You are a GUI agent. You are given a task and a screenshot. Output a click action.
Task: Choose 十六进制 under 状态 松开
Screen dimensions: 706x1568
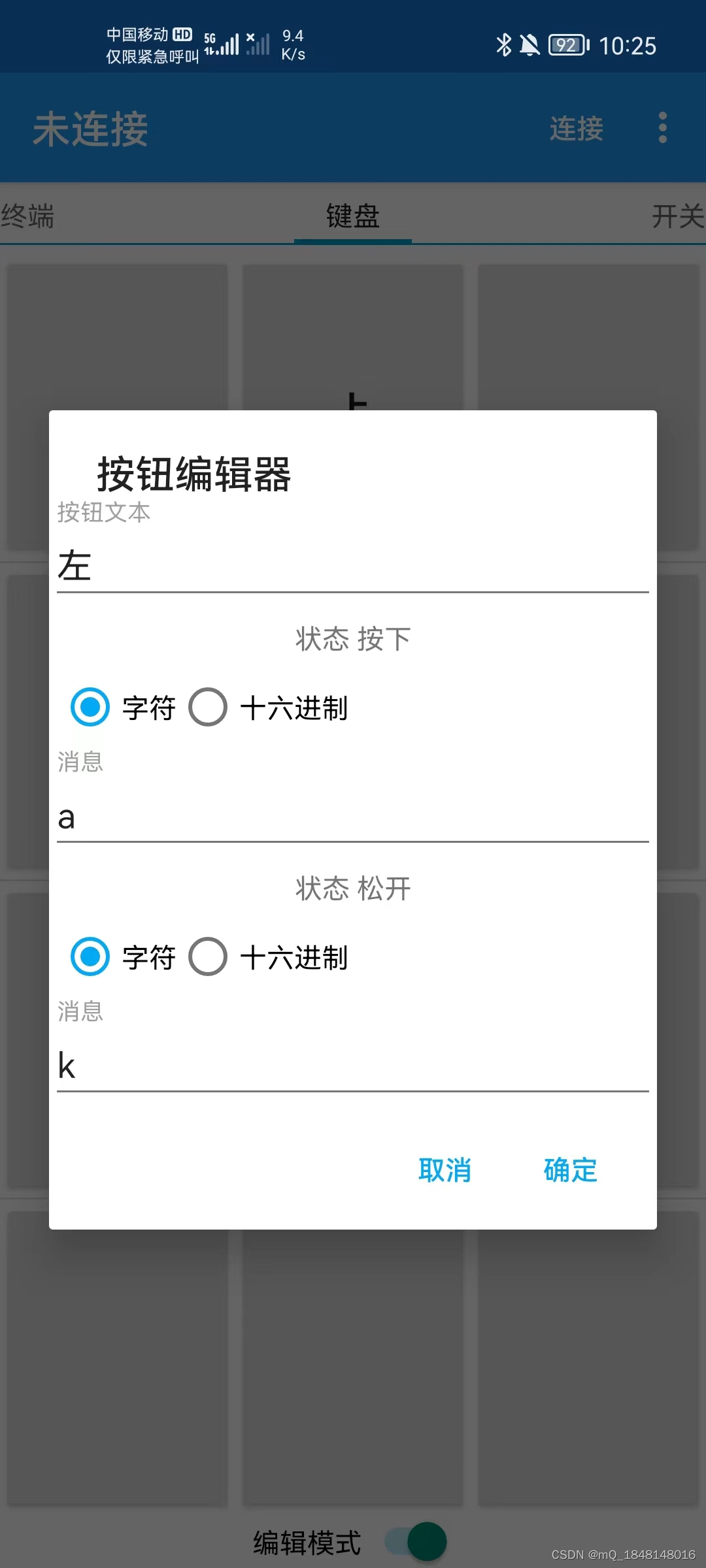click(268, 957)
